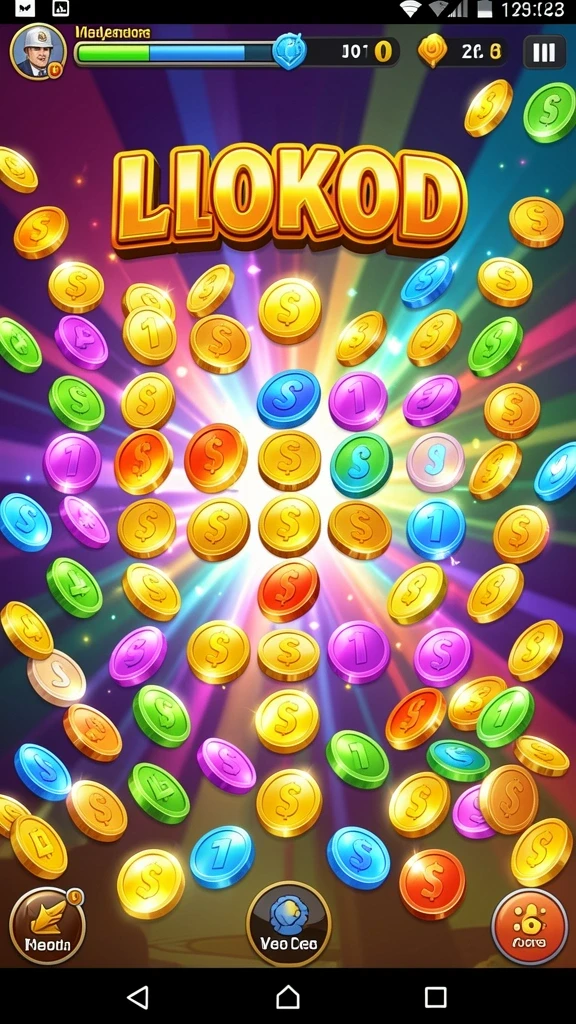The image size is (576, 1024).
Task: Tap the blue-icon round button at bottom center
Action: coord(288,924)
